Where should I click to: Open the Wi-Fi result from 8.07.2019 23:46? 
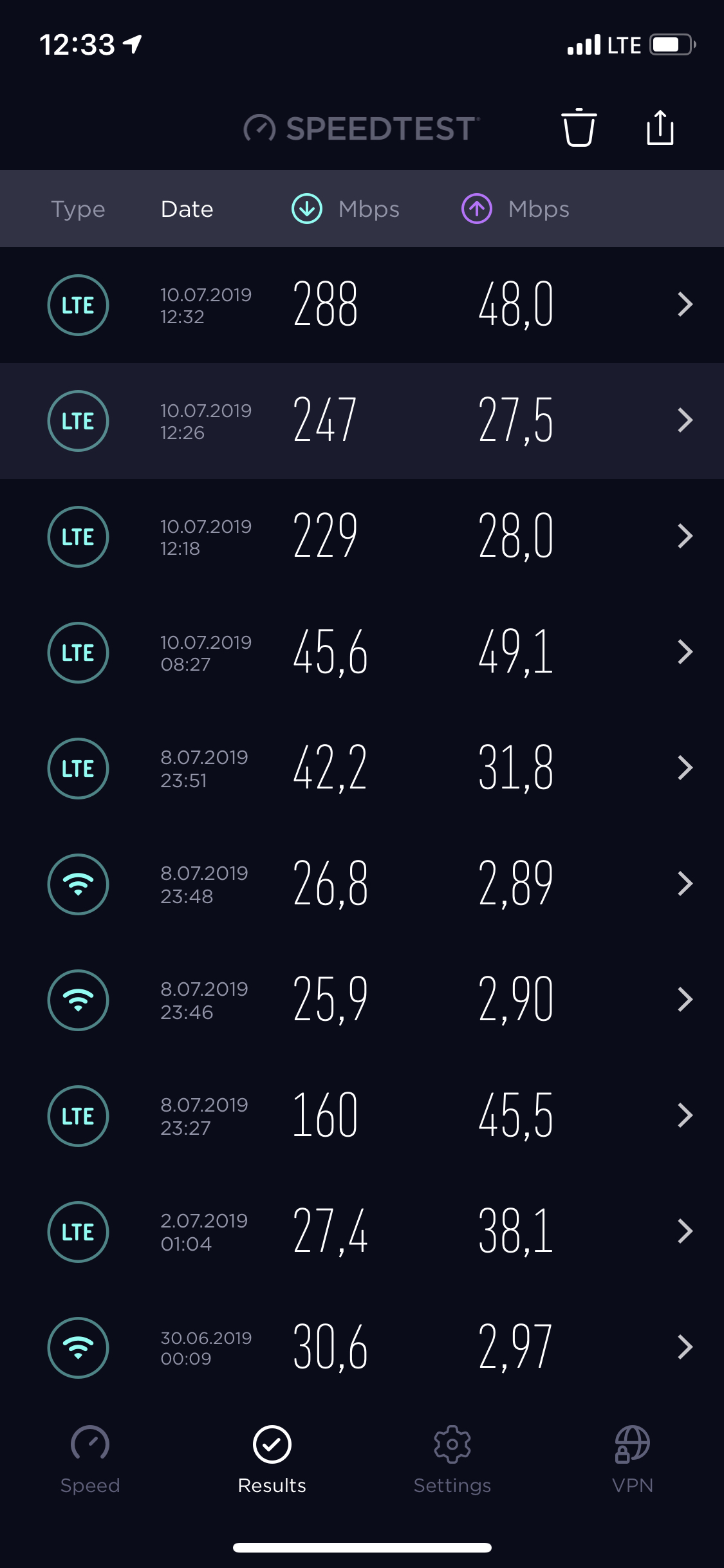(x=362, y=1000)
